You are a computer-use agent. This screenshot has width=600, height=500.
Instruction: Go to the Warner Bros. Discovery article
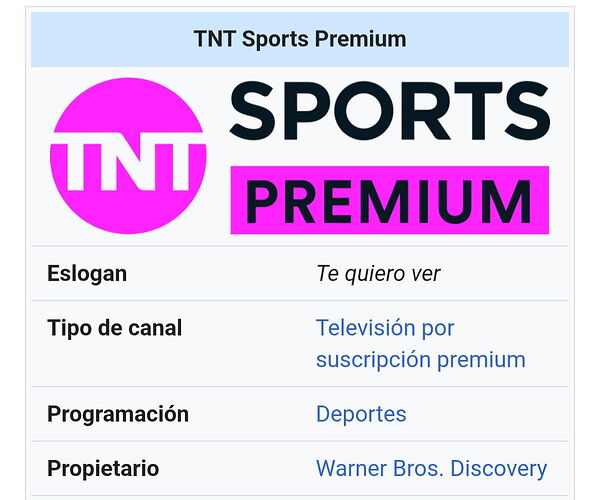pyautogui.click(x=431, y=468)
